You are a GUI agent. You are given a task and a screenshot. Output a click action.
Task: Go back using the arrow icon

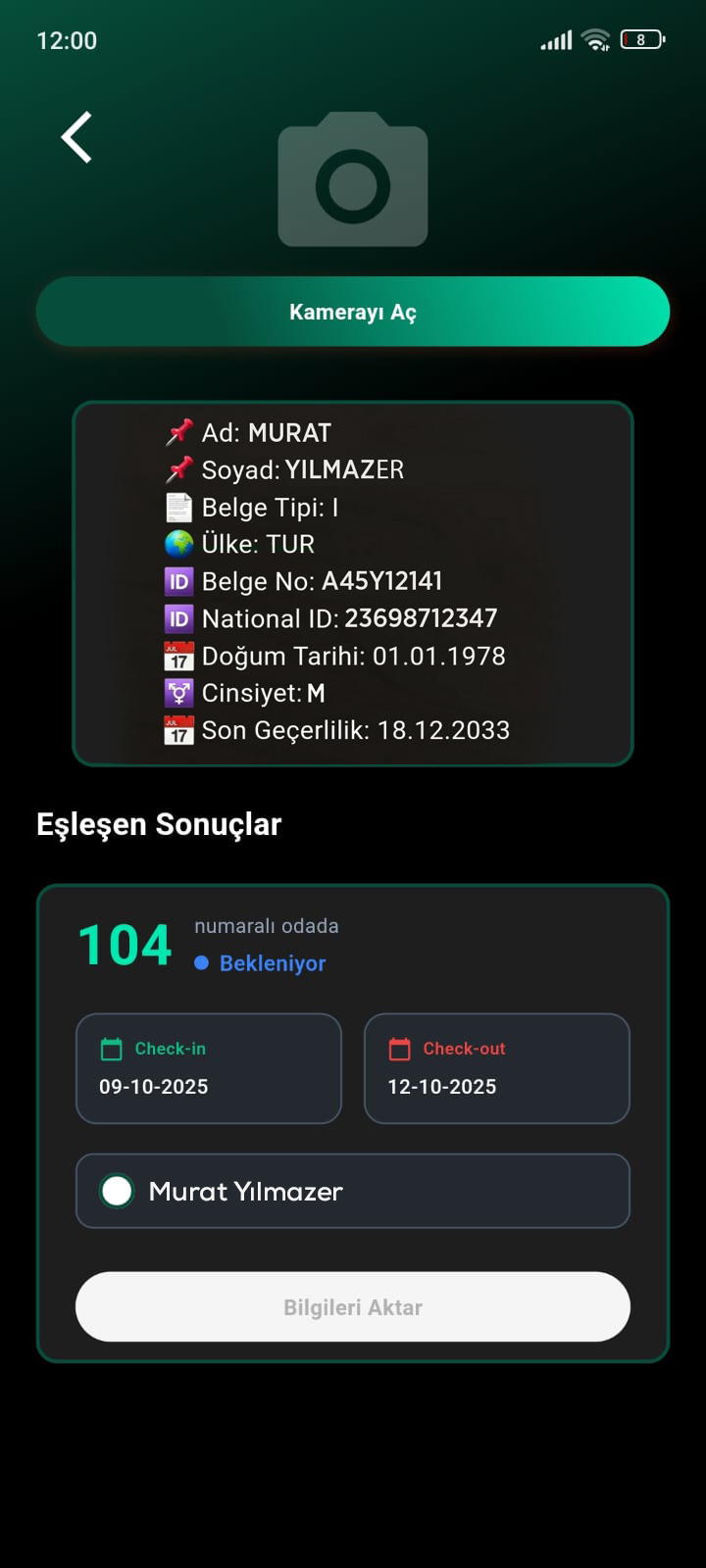(76, 137)
